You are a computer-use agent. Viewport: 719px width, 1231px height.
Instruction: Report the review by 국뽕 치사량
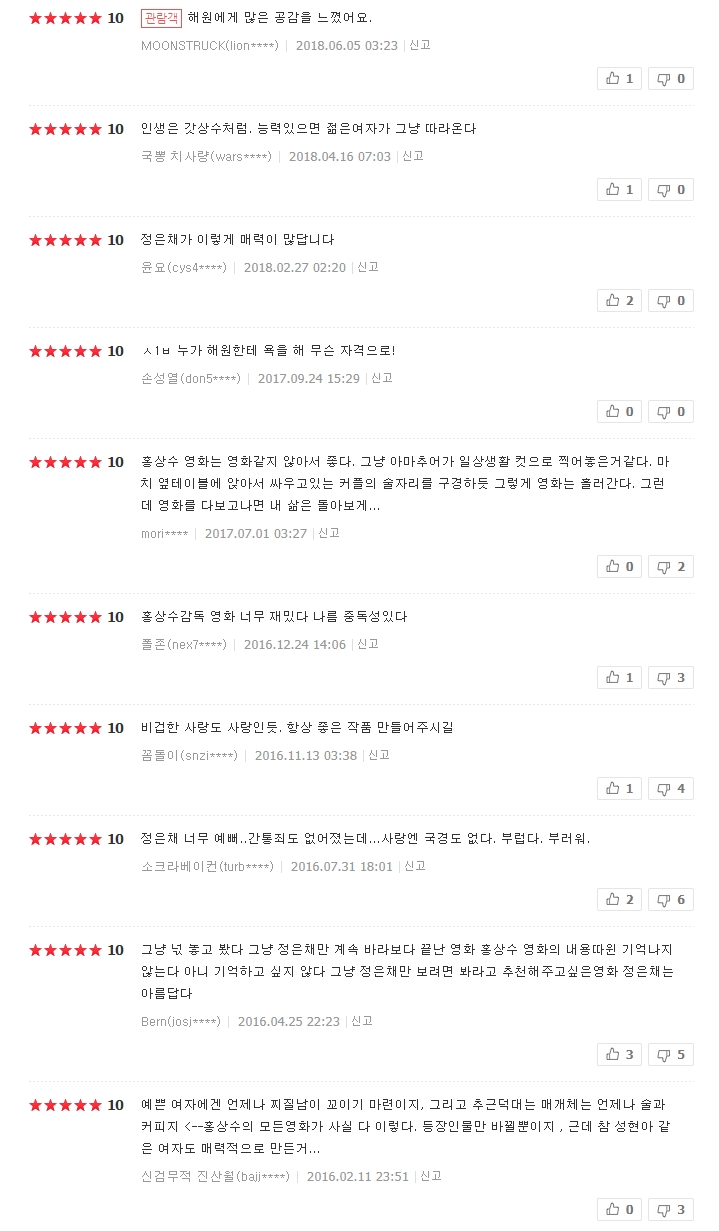(413, 156)
